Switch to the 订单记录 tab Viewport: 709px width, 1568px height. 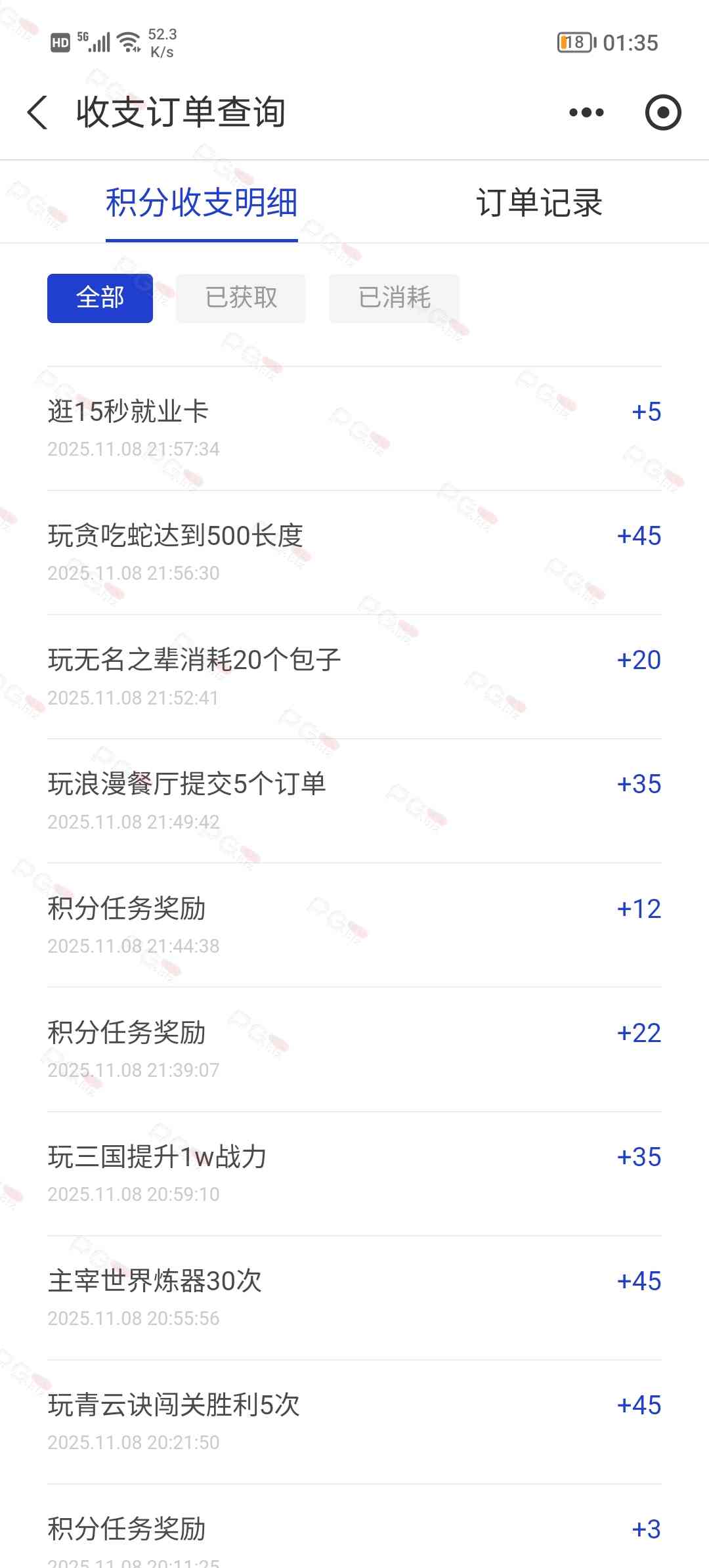pyautogui.click(x=539, y=202)
